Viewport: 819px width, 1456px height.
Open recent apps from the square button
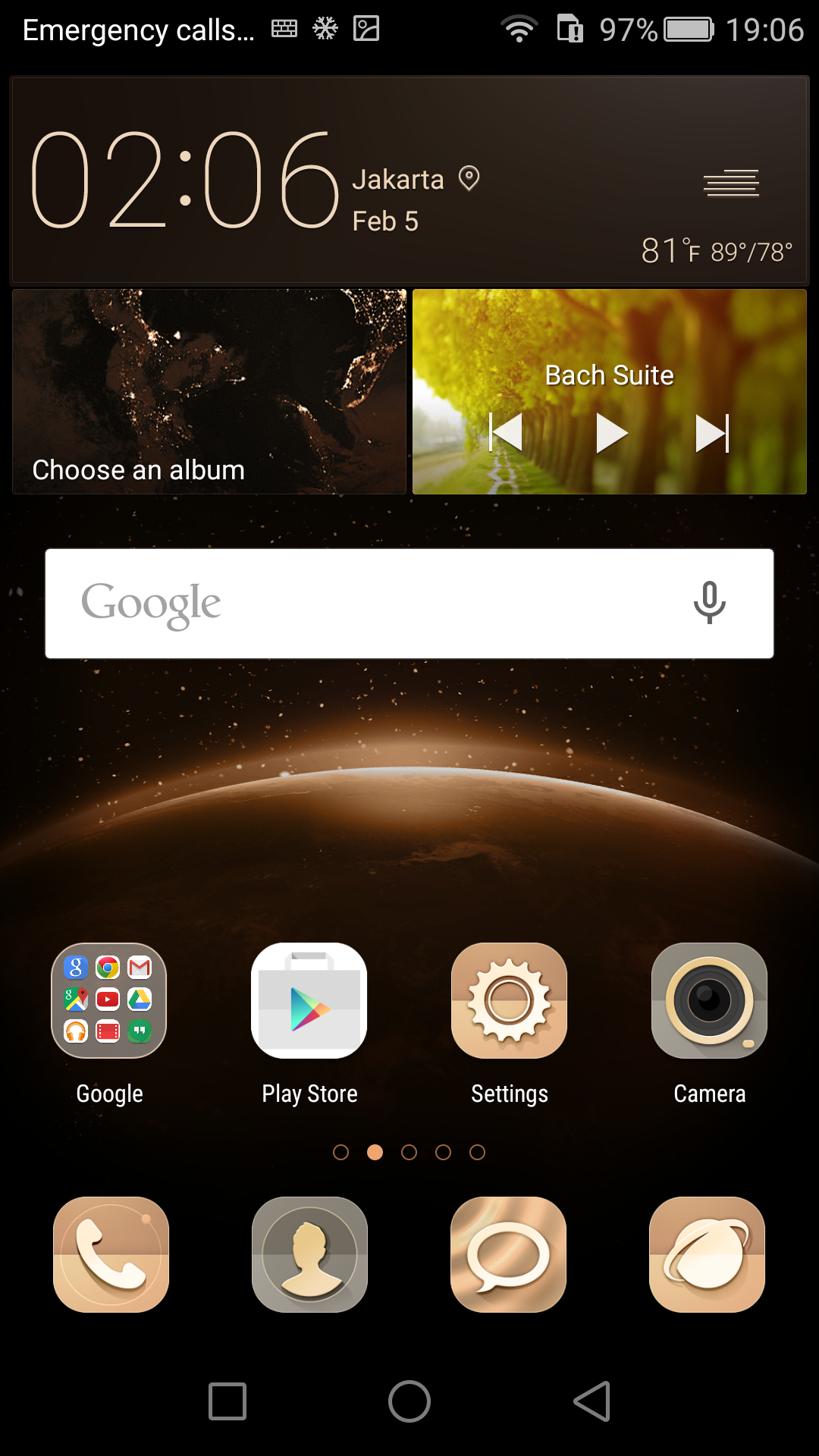point(227,1401)
